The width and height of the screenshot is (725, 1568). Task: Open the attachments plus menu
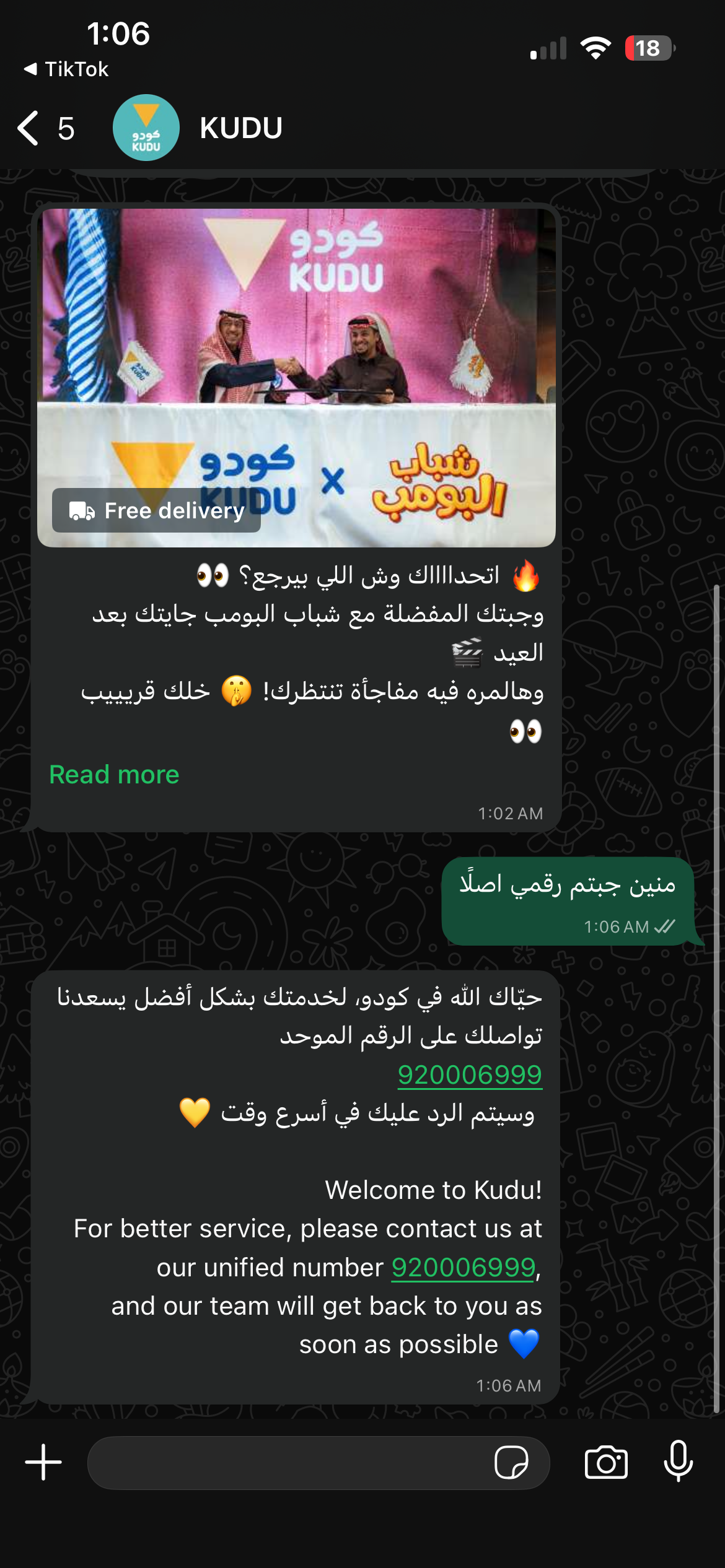tap(43, 1463)
